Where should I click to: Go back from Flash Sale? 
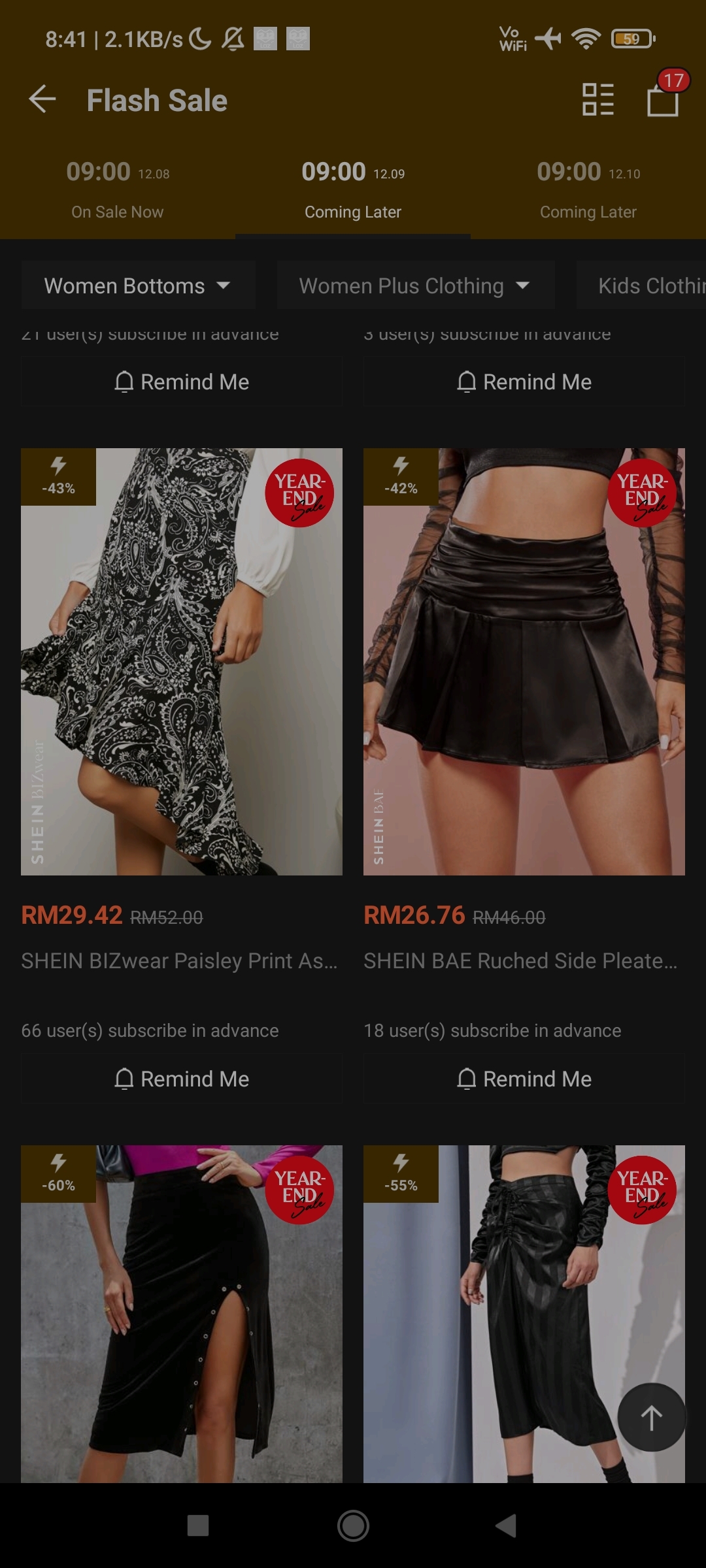click(42, 100)
